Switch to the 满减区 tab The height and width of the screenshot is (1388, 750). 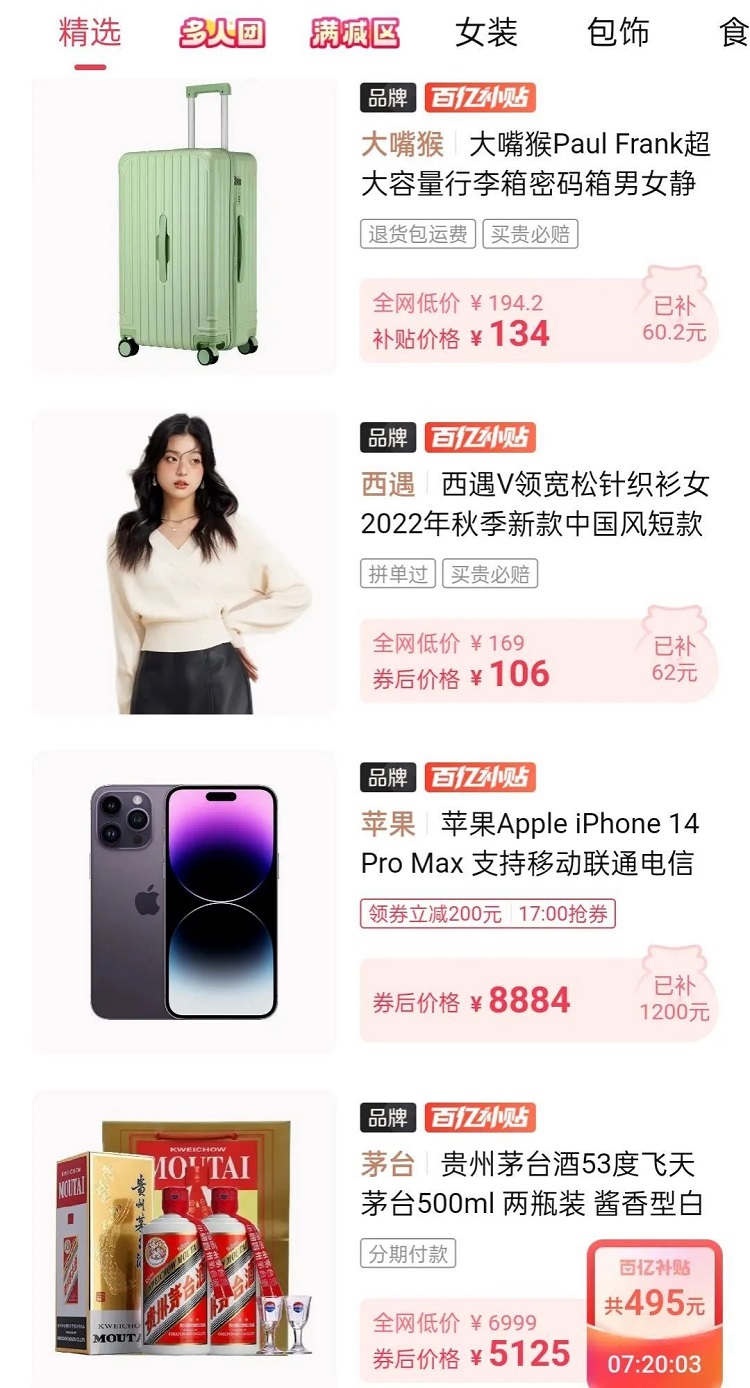(354, 34)
